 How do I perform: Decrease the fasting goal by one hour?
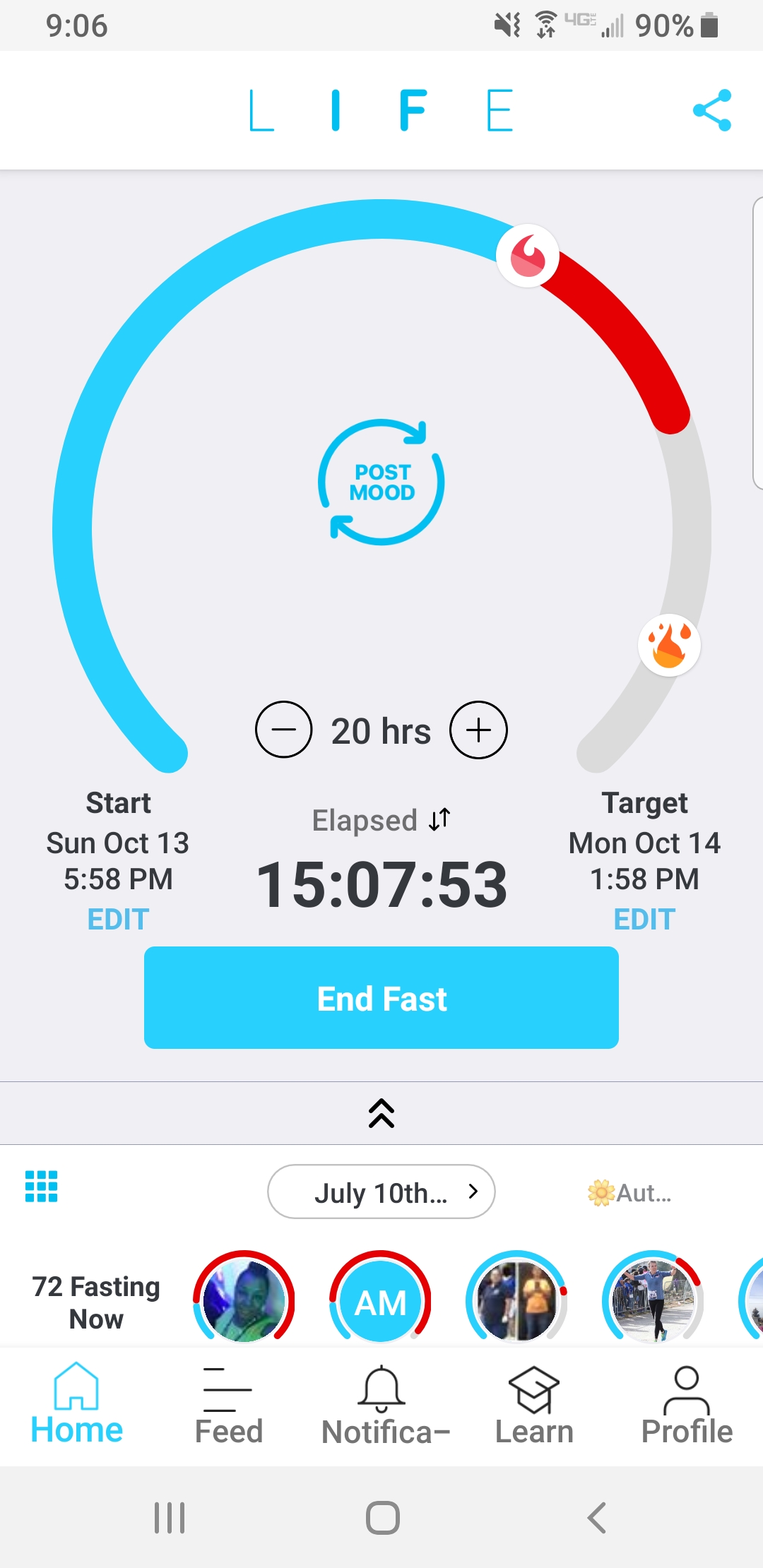[x=283, y=730]
